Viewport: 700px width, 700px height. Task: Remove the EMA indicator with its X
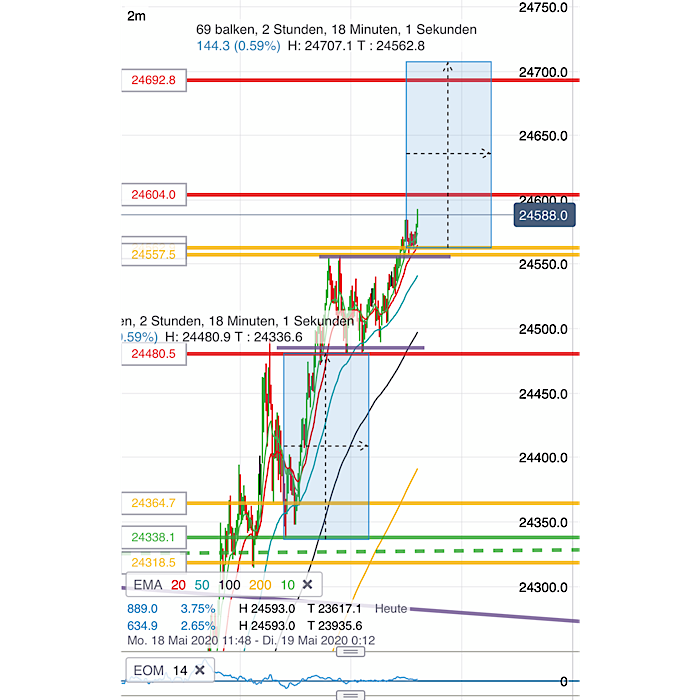[307, 584]
